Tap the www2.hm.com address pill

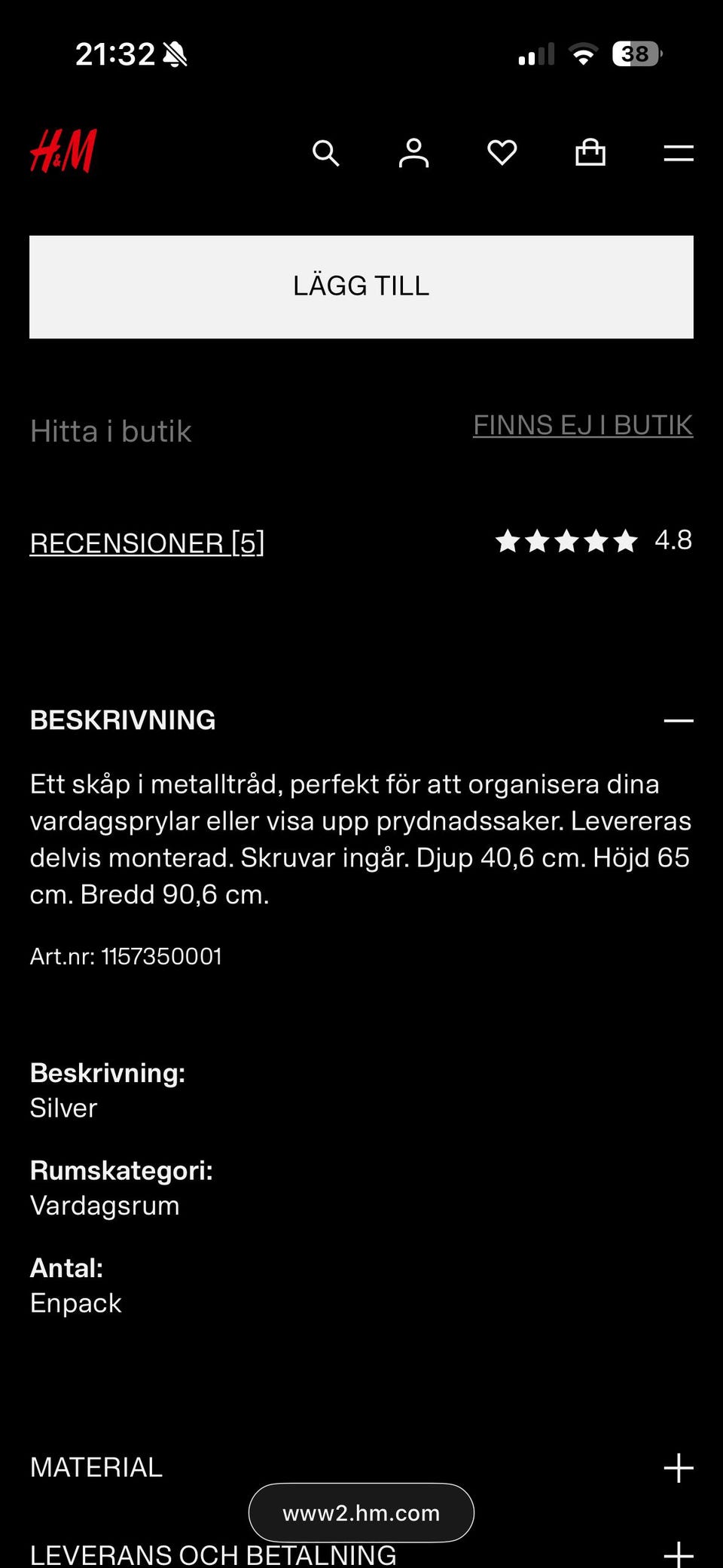click(361, 1513)
